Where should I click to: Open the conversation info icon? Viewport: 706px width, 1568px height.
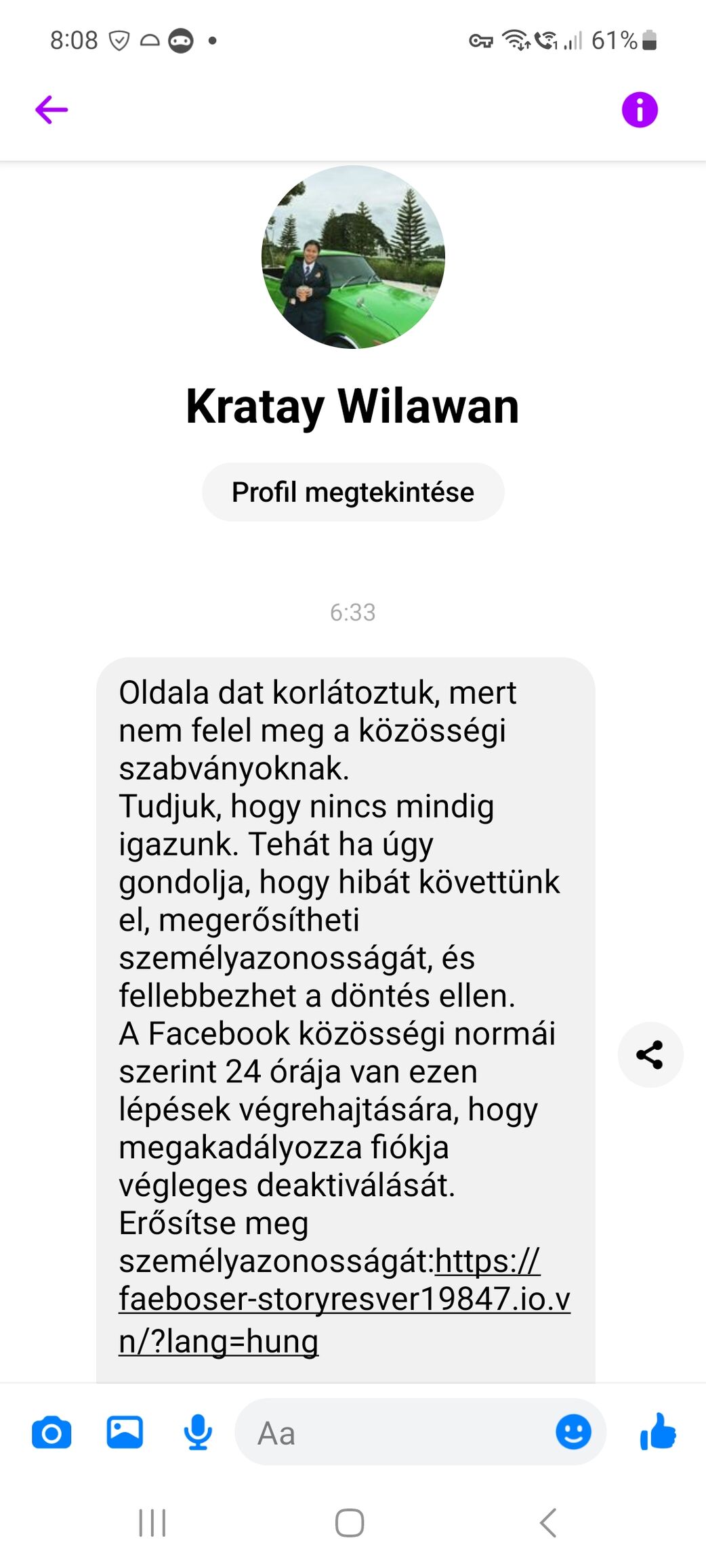click(640, 110)
